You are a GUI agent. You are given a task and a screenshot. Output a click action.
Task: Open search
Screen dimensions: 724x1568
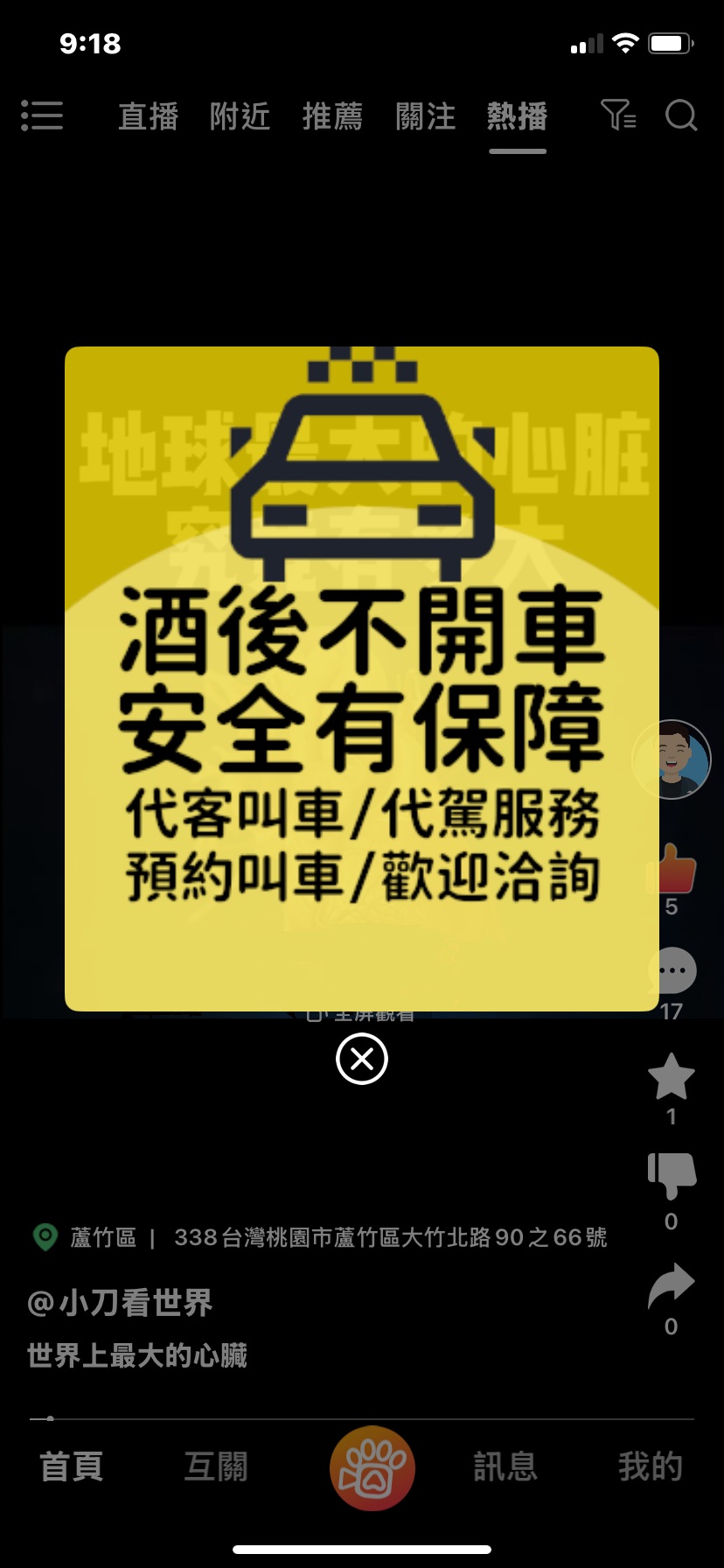pyautogui.click(x=681, y=115)
